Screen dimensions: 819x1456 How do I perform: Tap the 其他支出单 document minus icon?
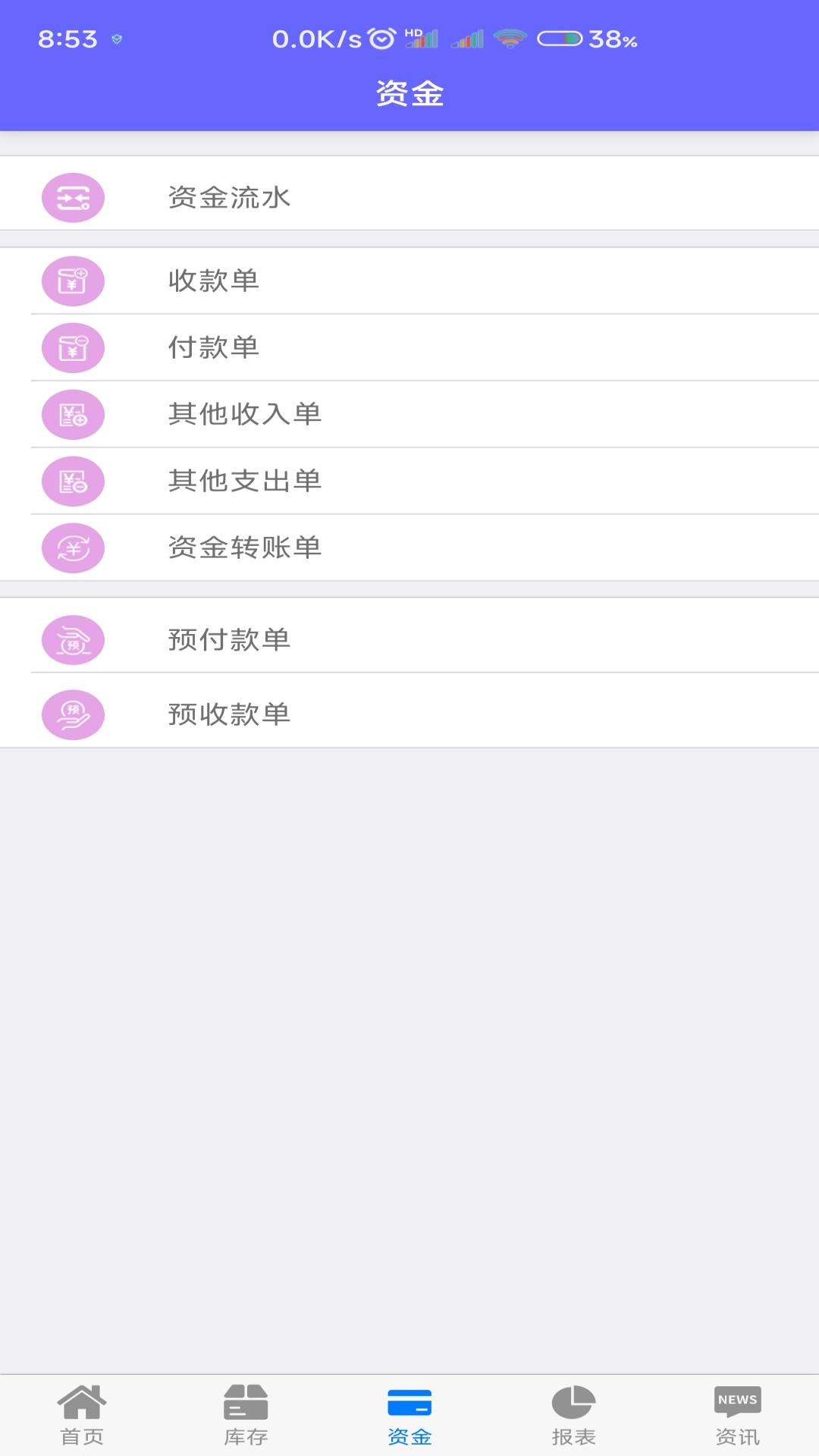[73, 482]
